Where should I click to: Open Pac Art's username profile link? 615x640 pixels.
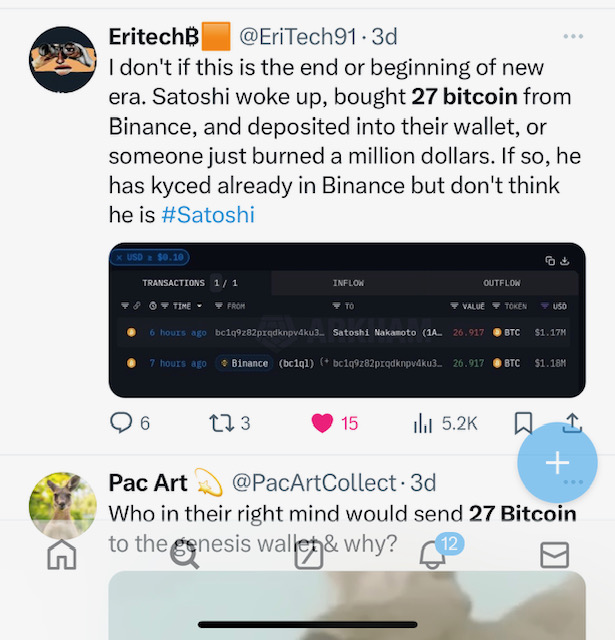click(315, 483)
